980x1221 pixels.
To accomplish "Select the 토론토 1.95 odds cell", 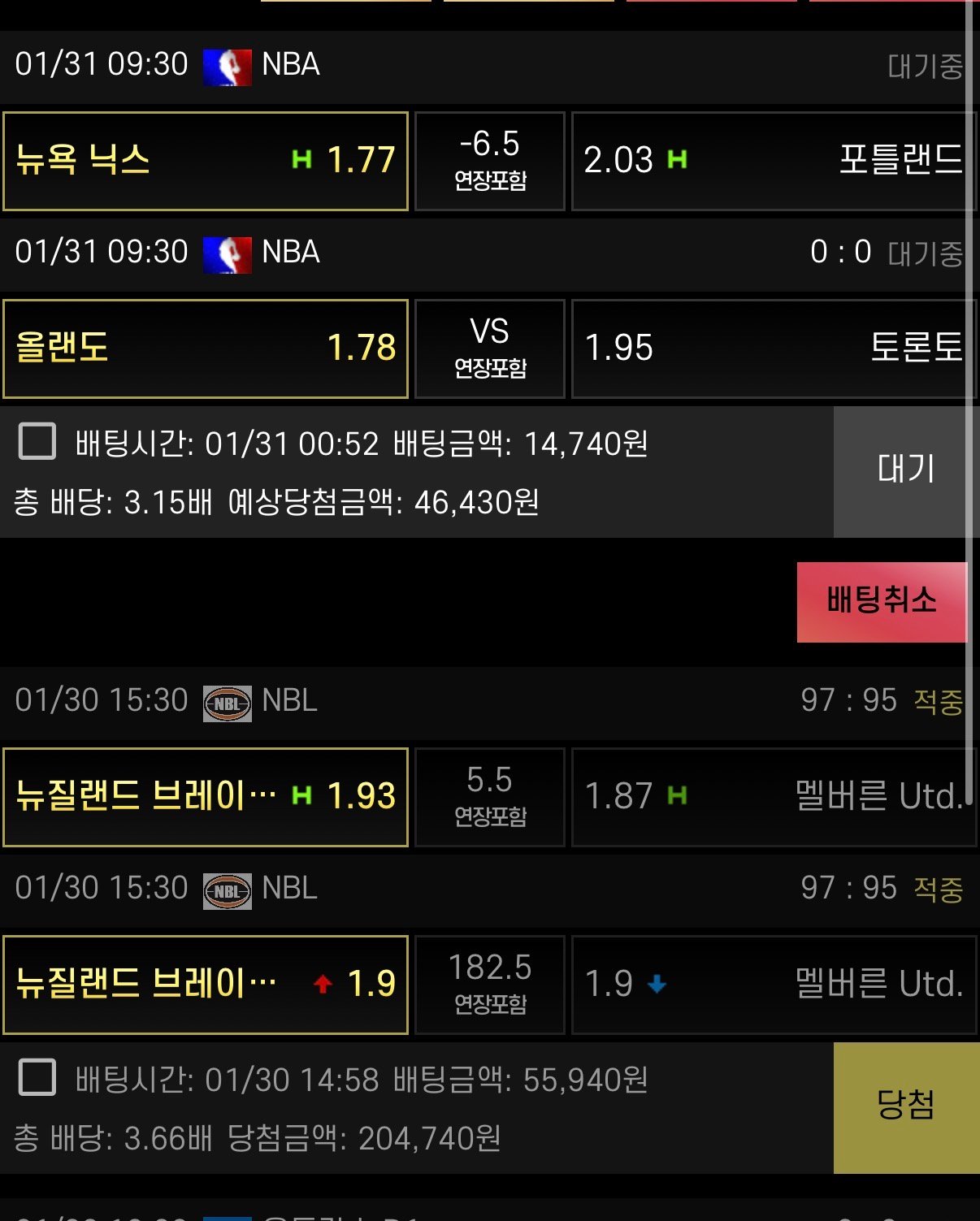I will (772, 349).
